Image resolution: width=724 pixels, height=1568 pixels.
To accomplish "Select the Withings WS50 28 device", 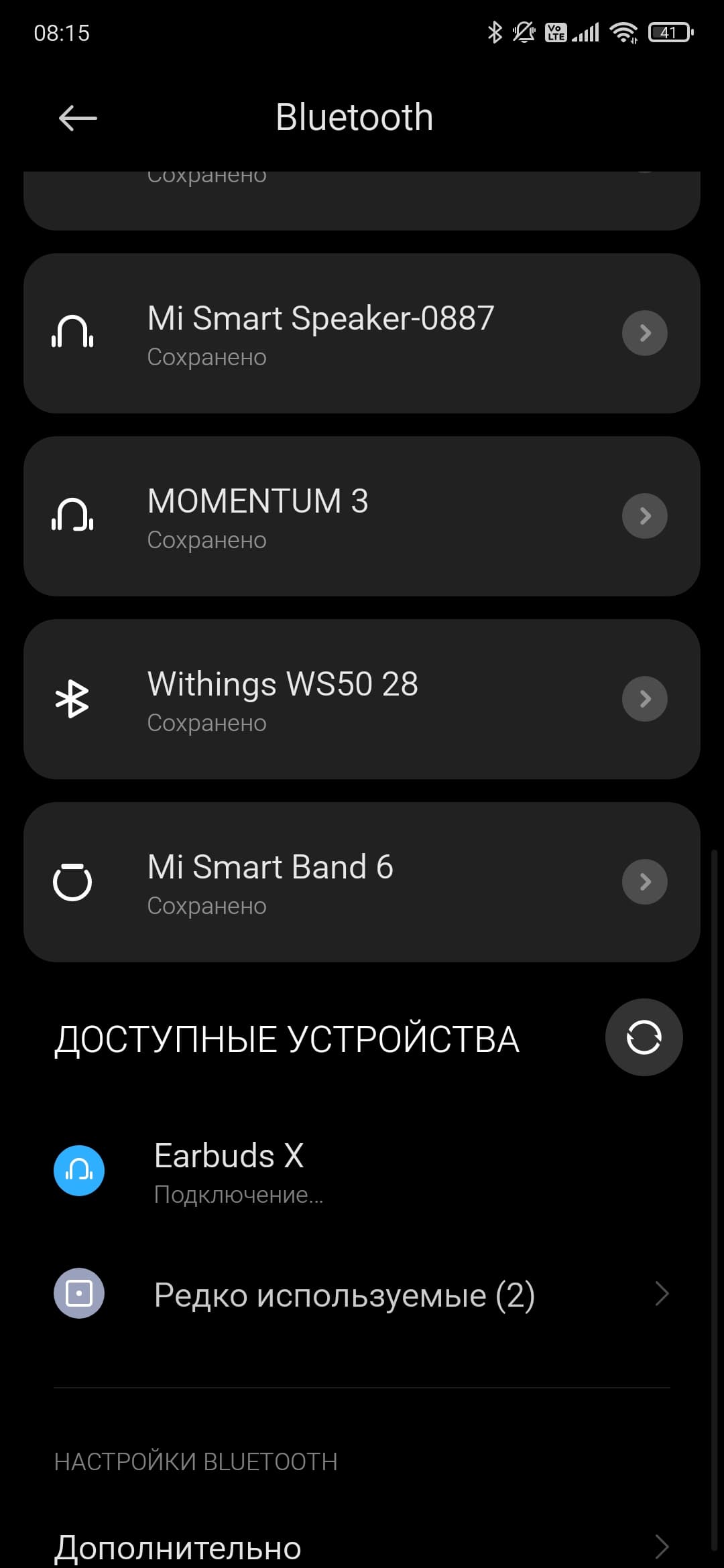I will click(x=322, y=699).
